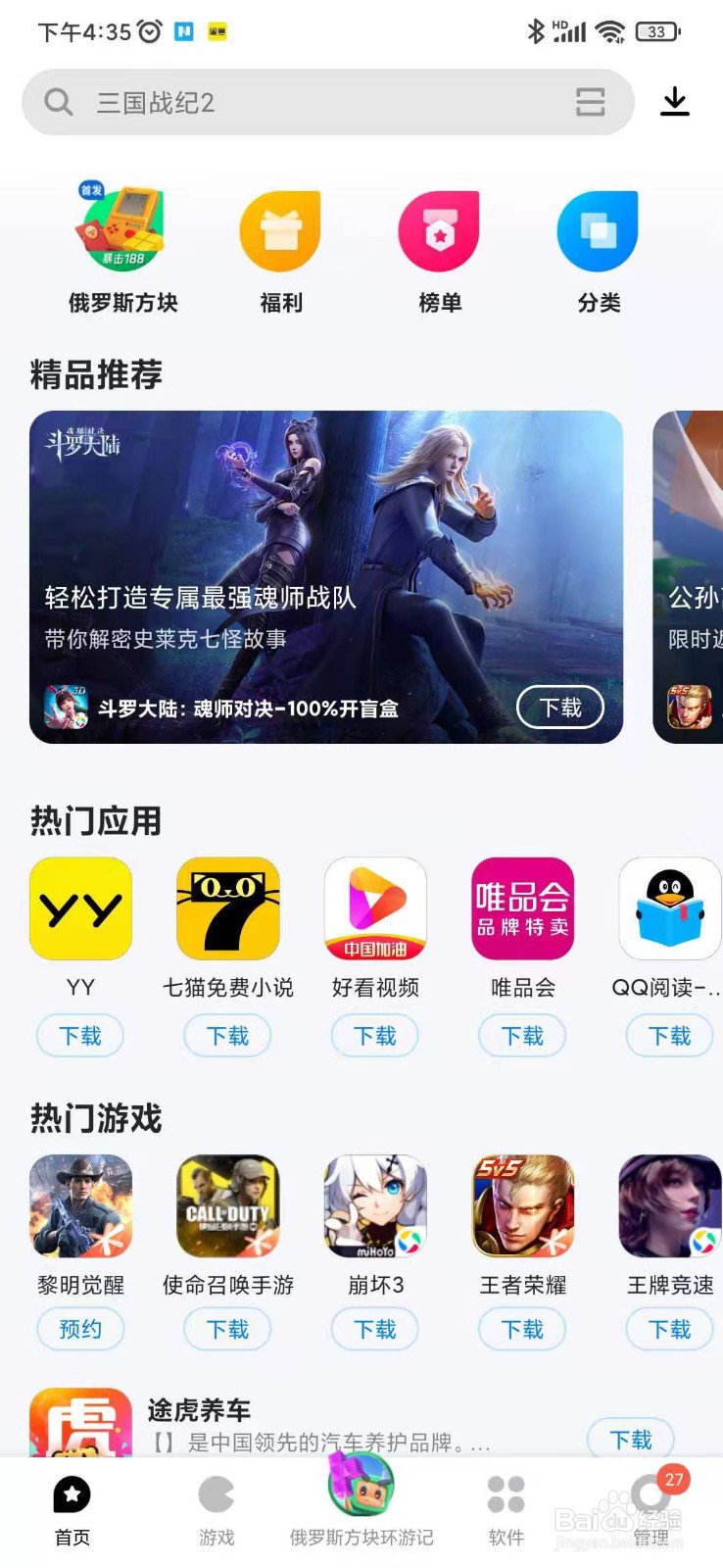Tap the 崩坏3 game icon
This screenshot has height=1568, width=723.
tap(375, 1206)
